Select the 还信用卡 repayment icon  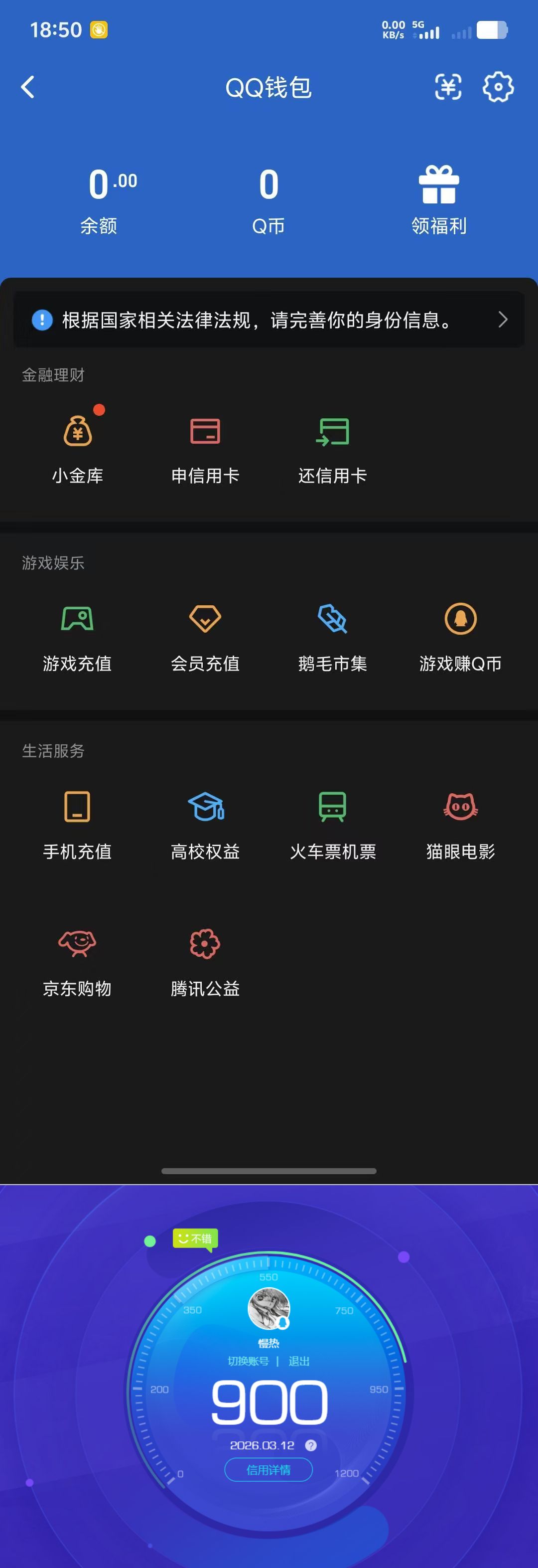(333, 444)
